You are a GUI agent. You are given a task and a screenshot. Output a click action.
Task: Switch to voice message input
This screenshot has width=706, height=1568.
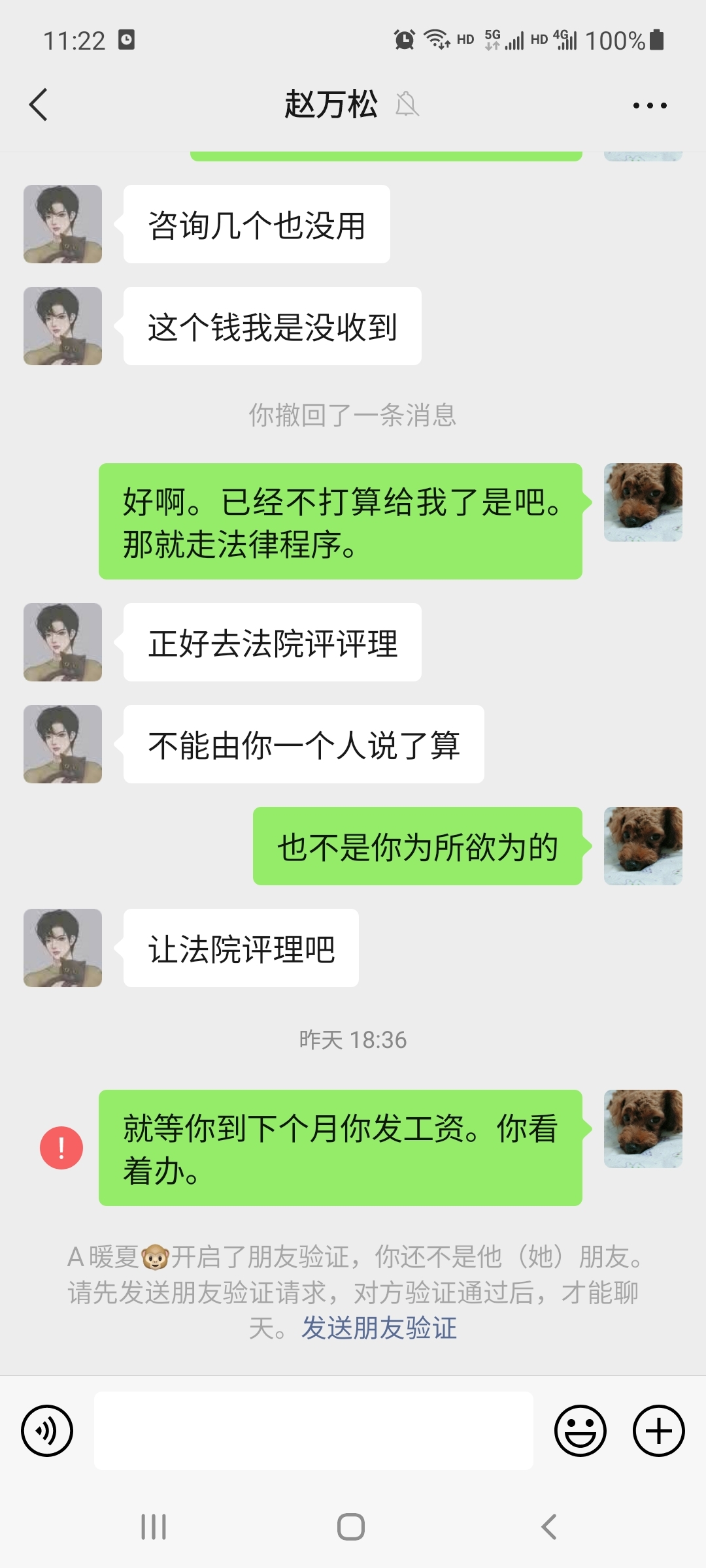point(47,1431)
